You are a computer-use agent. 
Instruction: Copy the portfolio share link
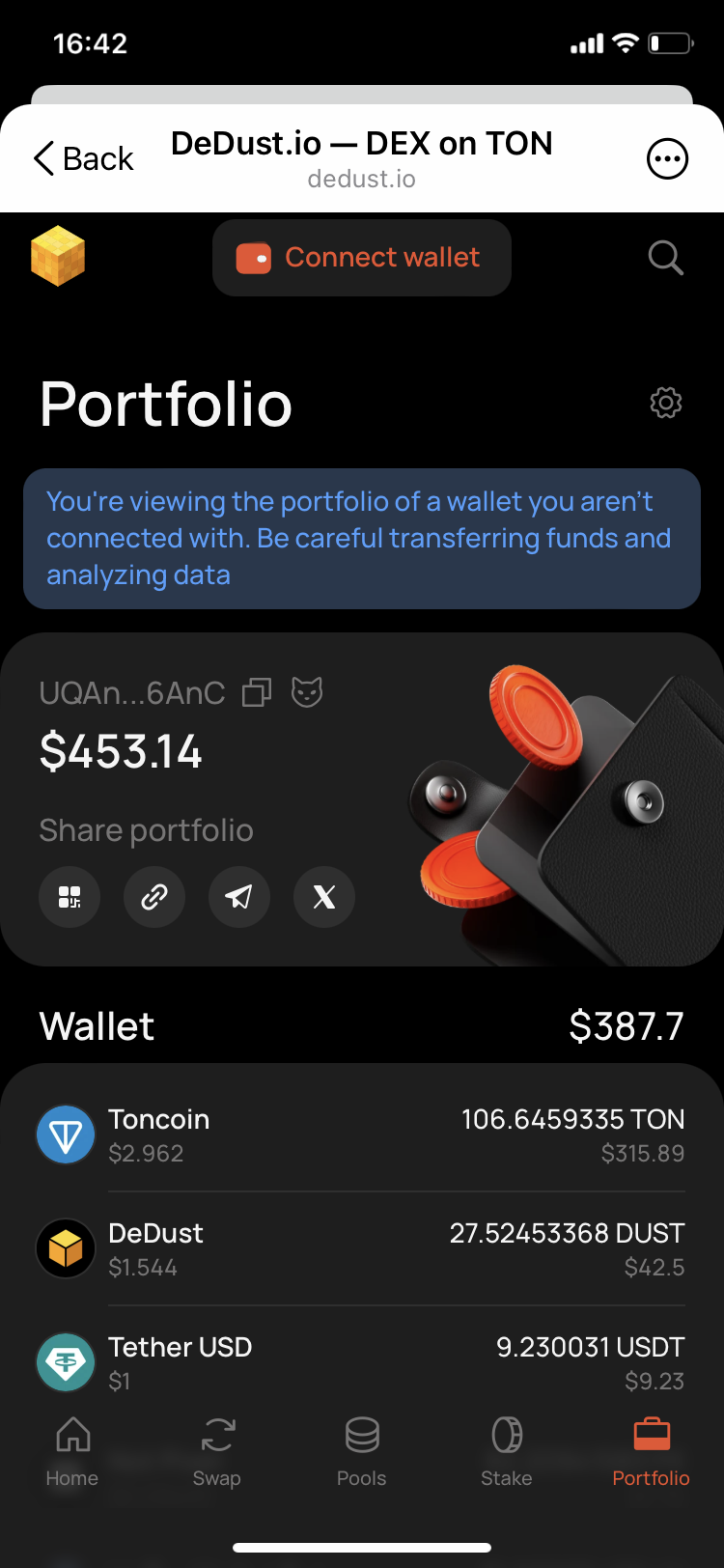(154, 897)
